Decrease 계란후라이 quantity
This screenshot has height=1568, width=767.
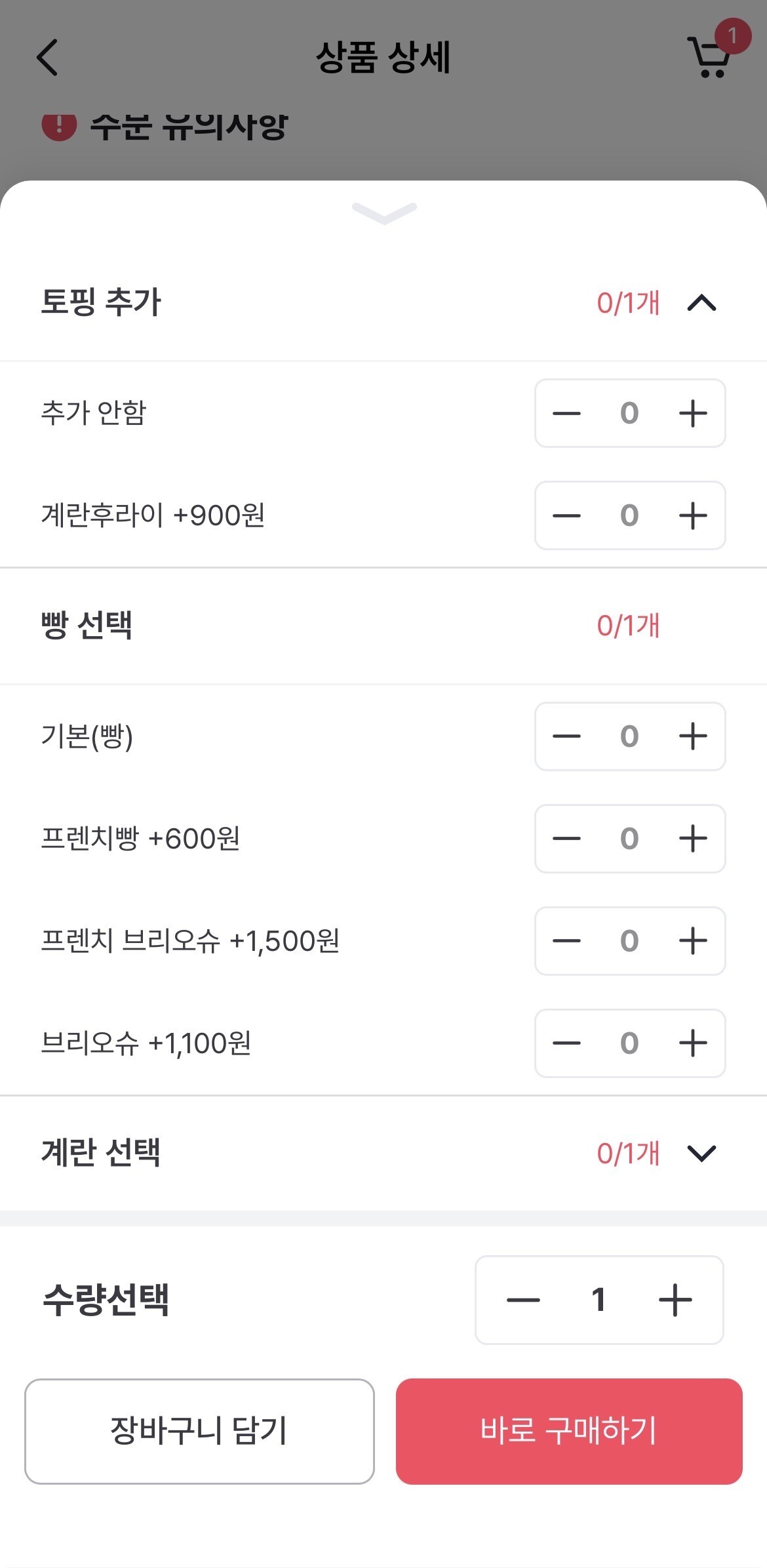pos(566,515)
